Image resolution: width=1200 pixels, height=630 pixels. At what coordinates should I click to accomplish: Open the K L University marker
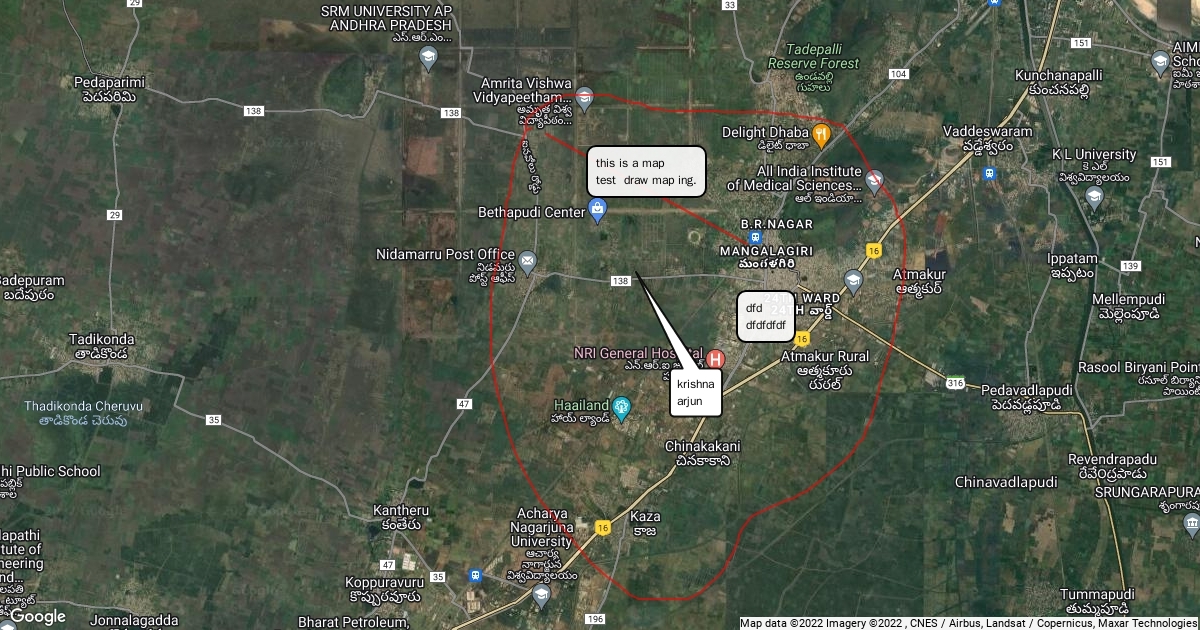1095,196
